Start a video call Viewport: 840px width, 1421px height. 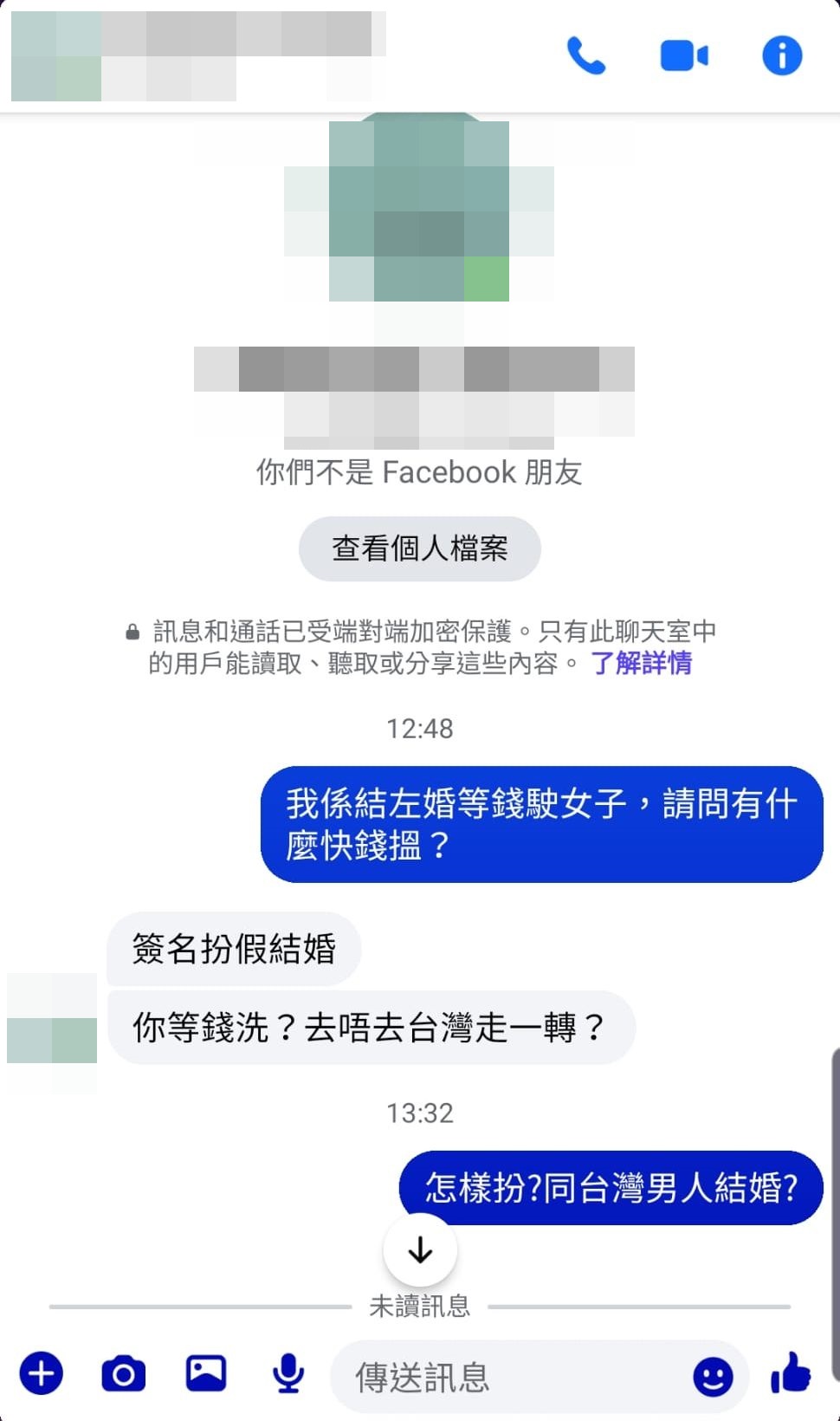[684, 56]
